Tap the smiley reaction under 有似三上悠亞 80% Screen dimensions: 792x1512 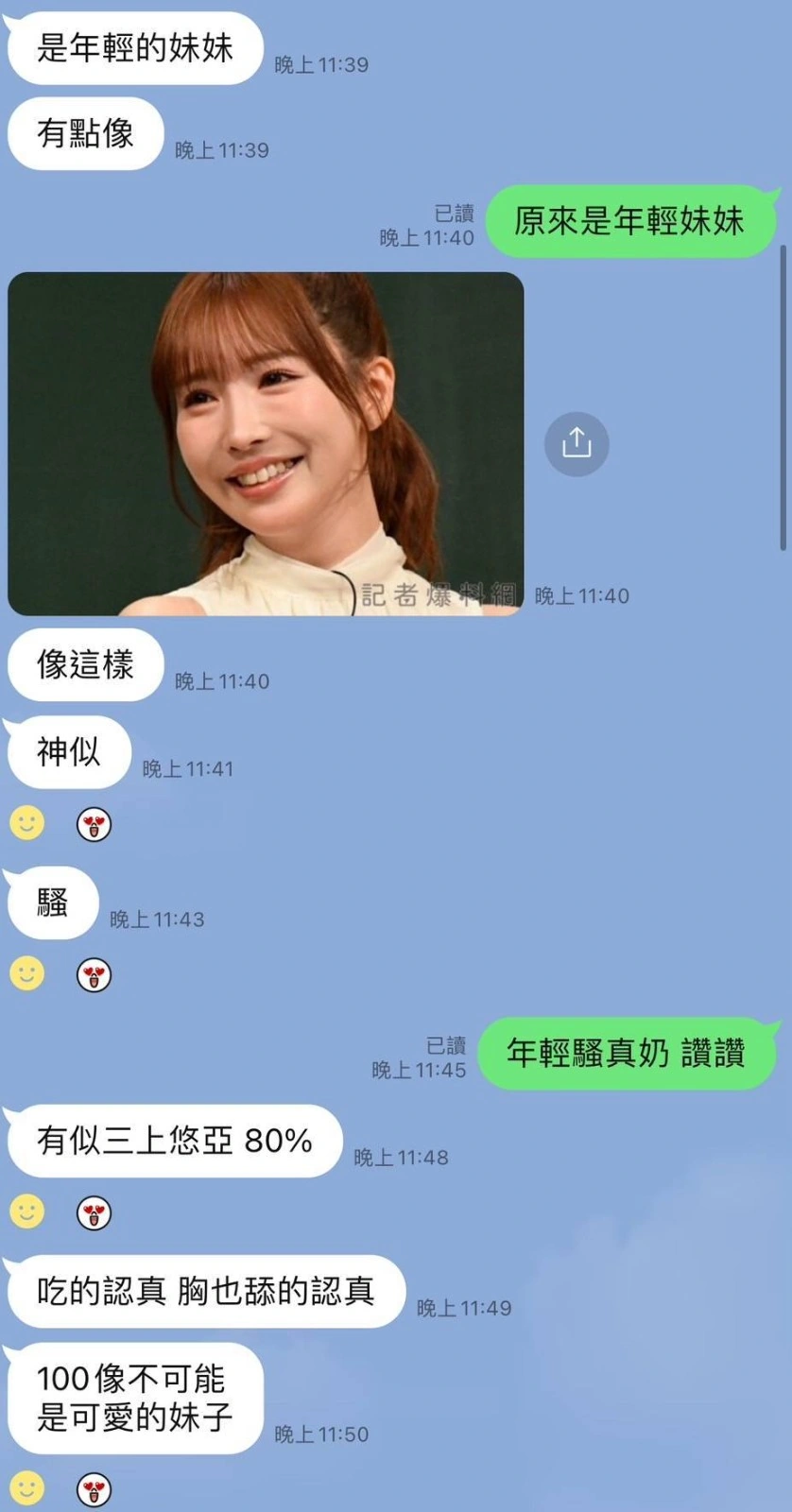(x=26, y=1211)
